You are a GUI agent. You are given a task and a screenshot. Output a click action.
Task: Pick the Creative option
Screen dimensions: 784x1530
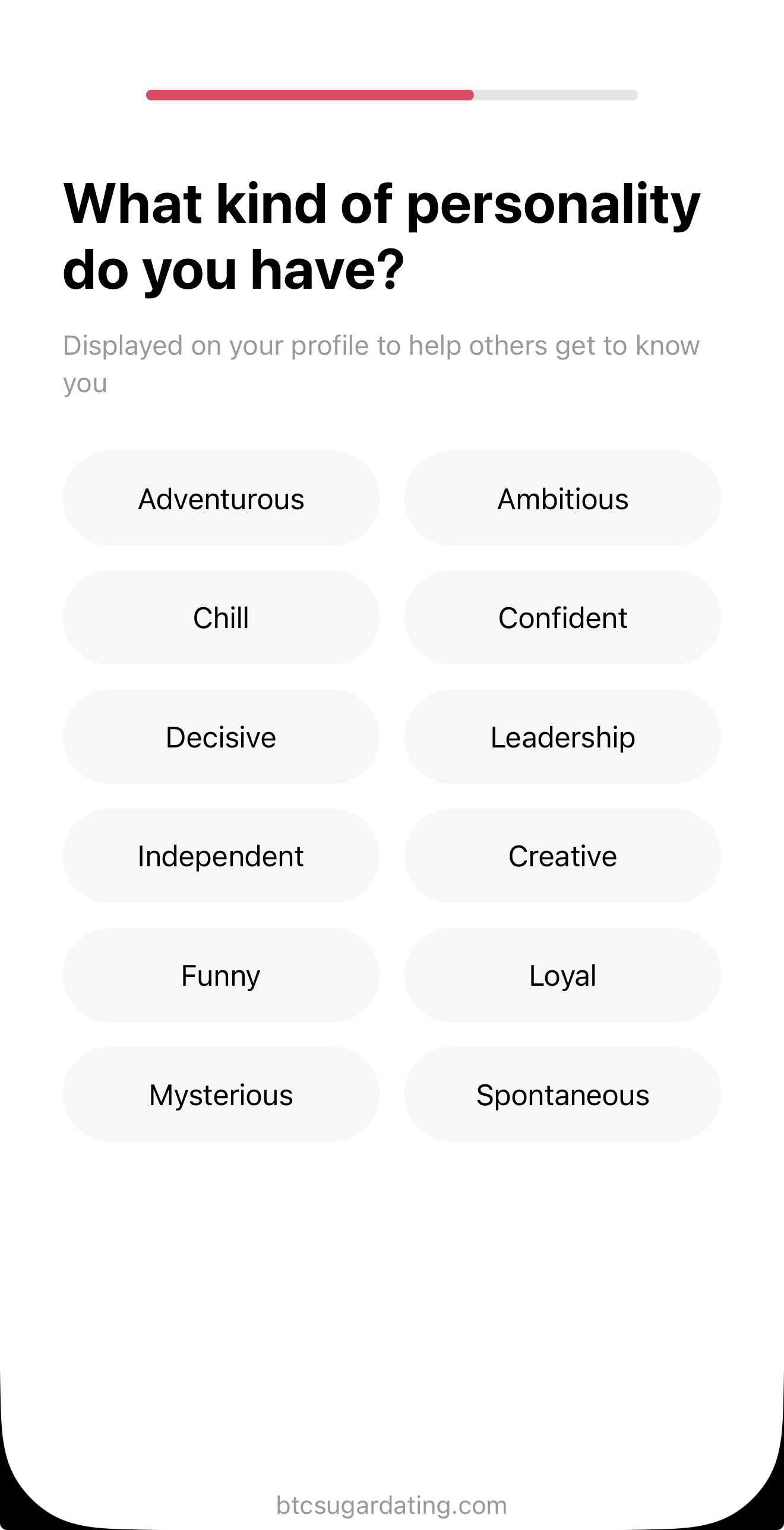click(562, 856)
